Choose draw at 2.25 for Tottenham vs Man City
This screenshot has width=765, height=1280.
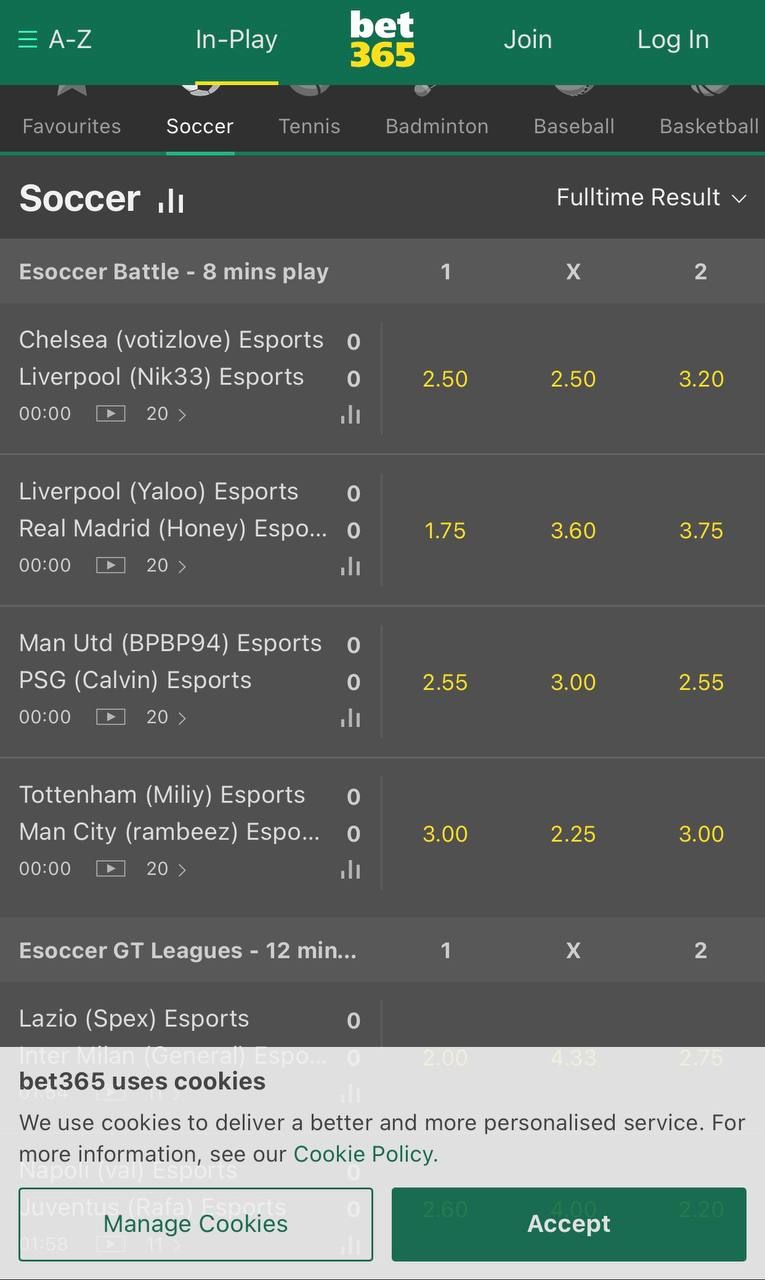573,835
